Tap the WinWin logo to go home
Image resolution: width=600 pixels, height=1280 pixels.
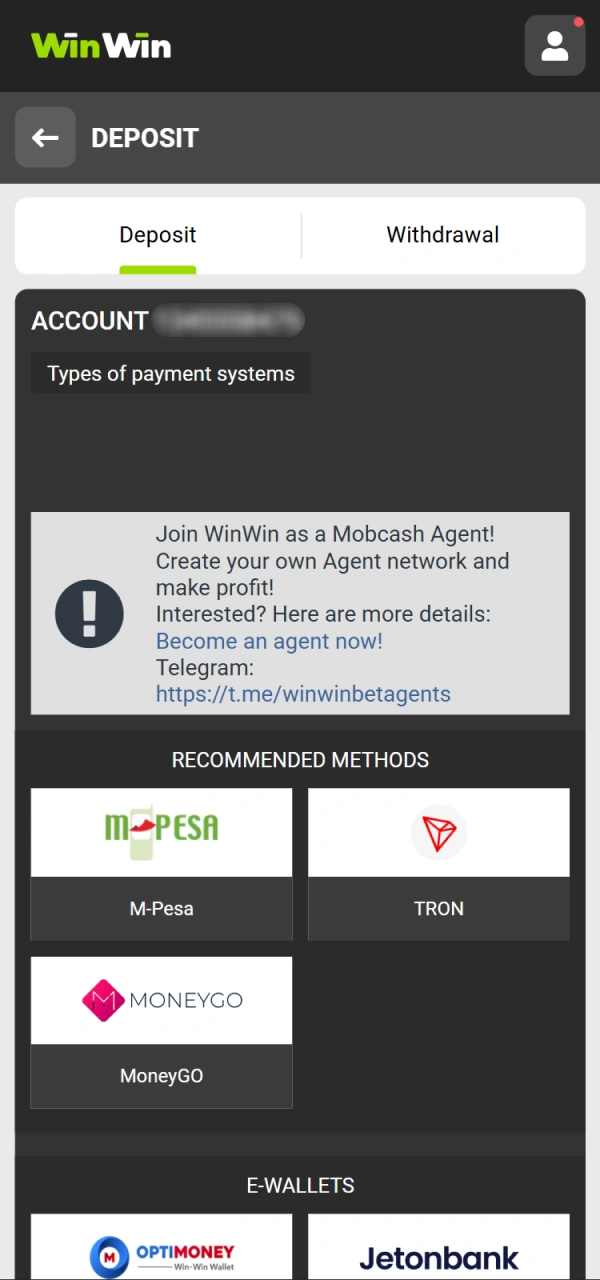tap(101, 46)
